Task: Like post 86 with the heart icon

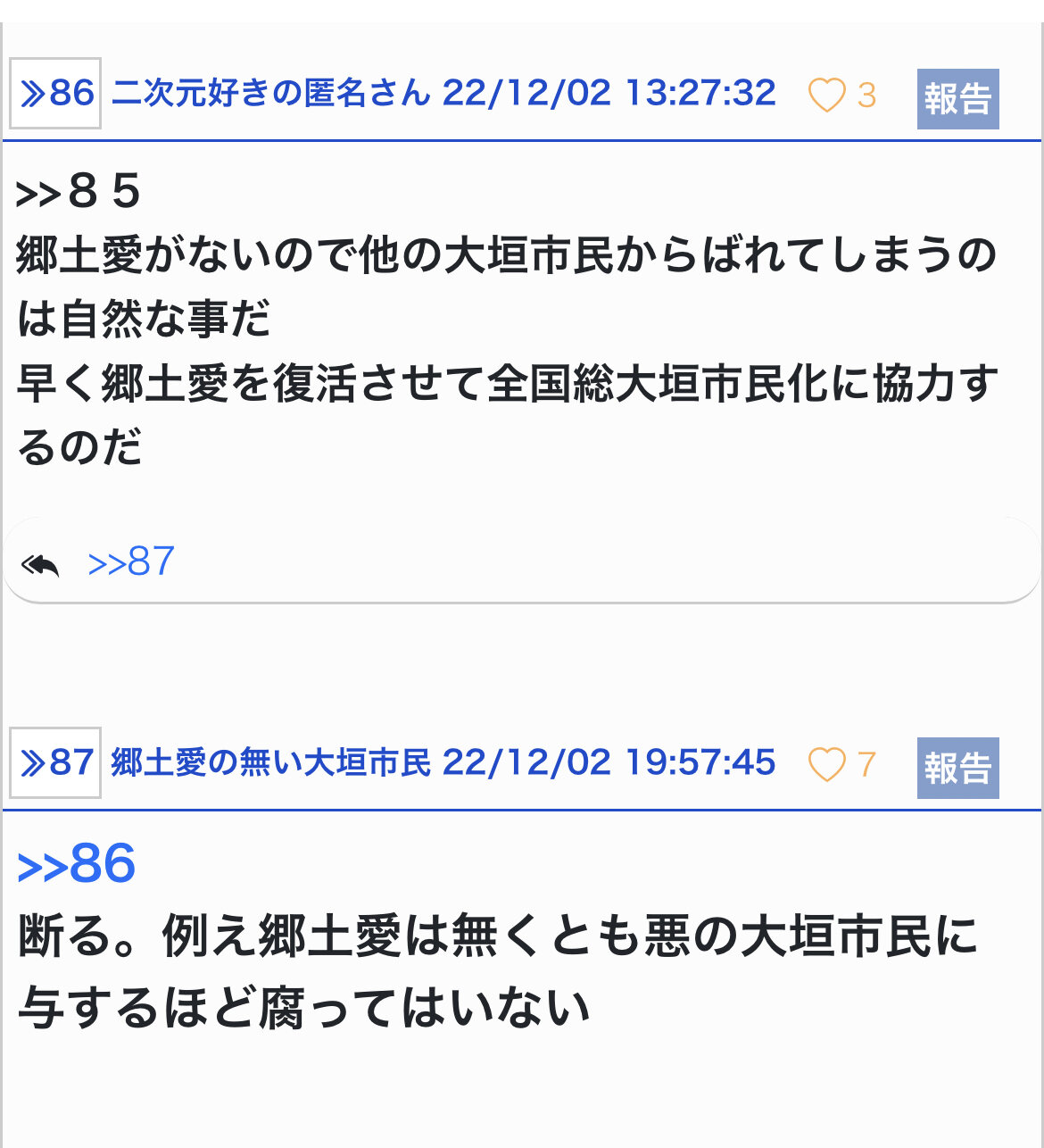Action: click(x=826, y=96)
